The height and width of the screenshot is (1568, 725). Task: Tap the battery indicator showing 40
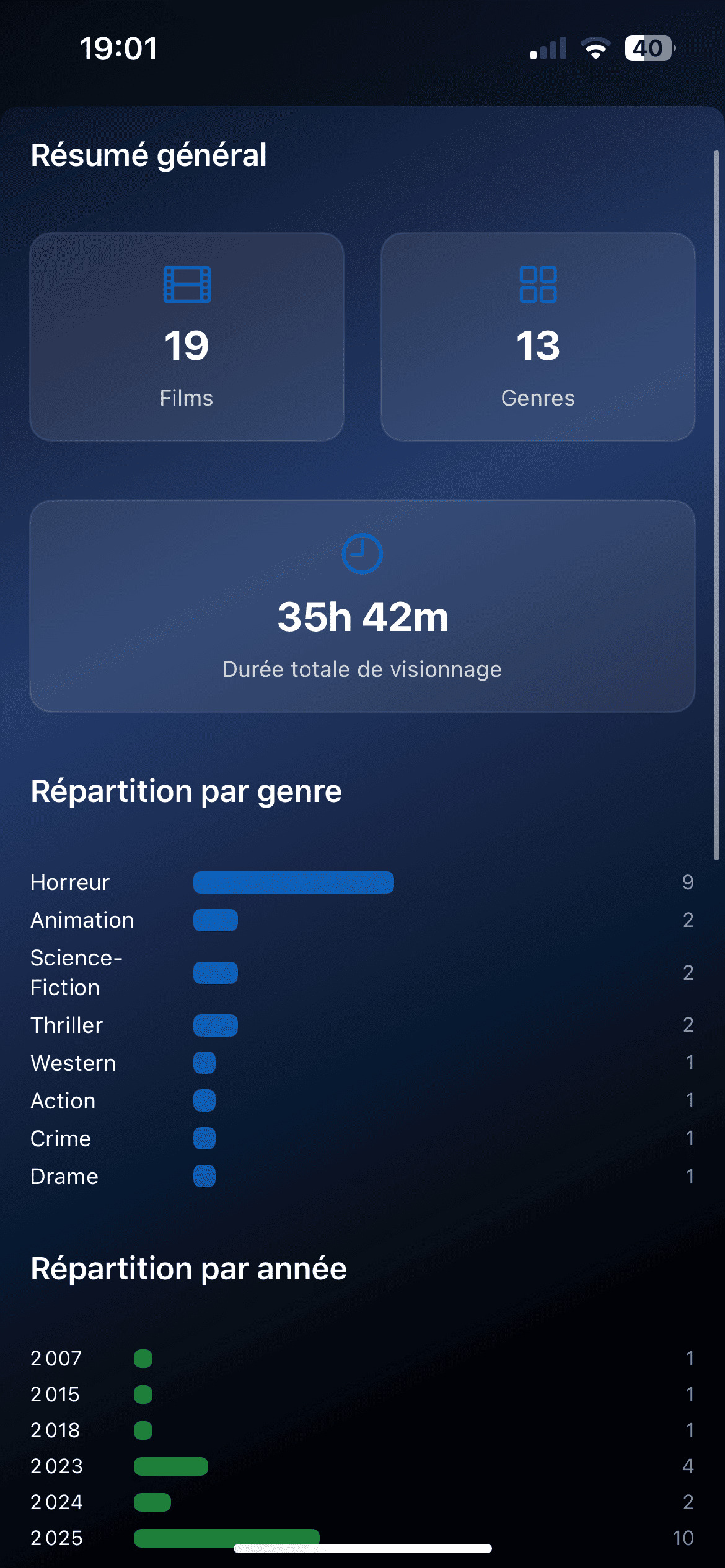pos(649,48)
